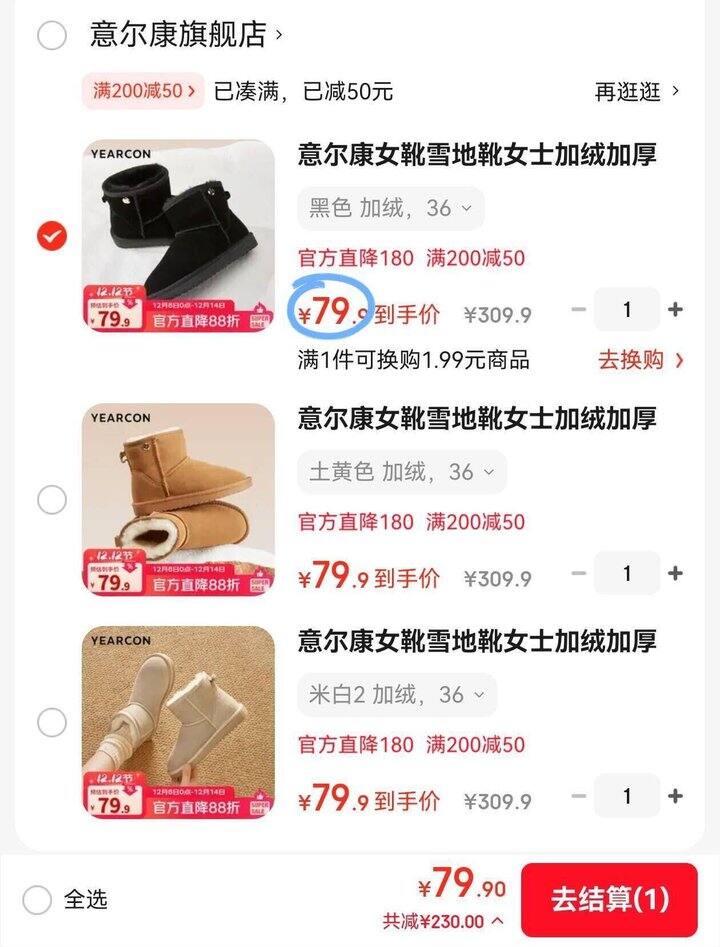This screenshot has height=947, width=720.
Task: Open the 米白2 boots product image
Action: pos(178,722)
